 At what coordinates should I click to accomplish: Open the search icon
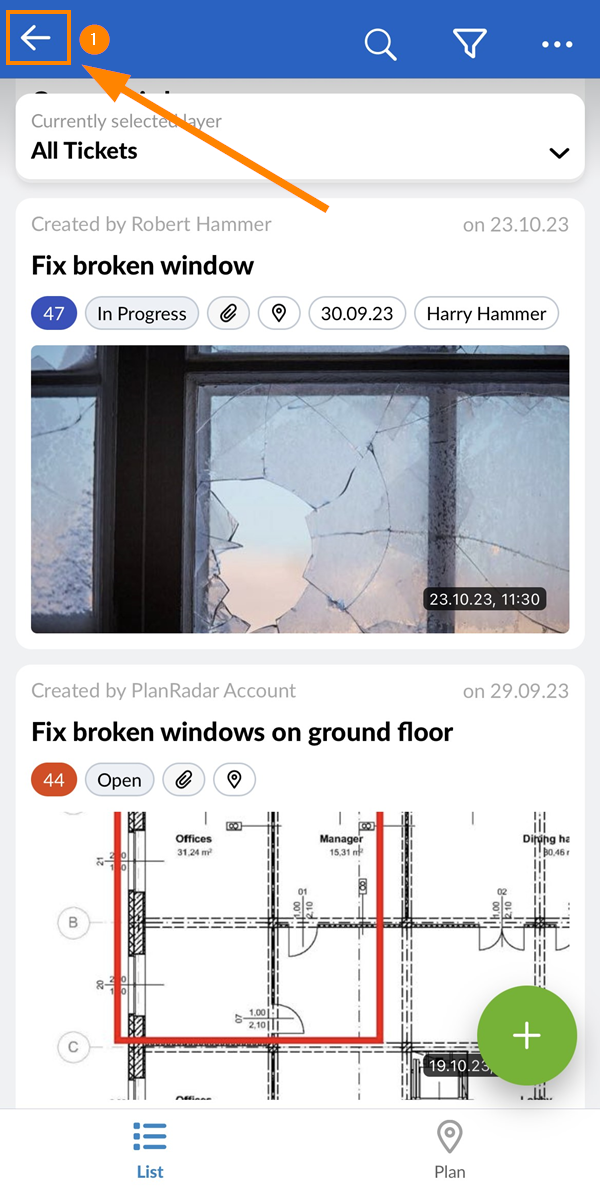click(380, 44)
